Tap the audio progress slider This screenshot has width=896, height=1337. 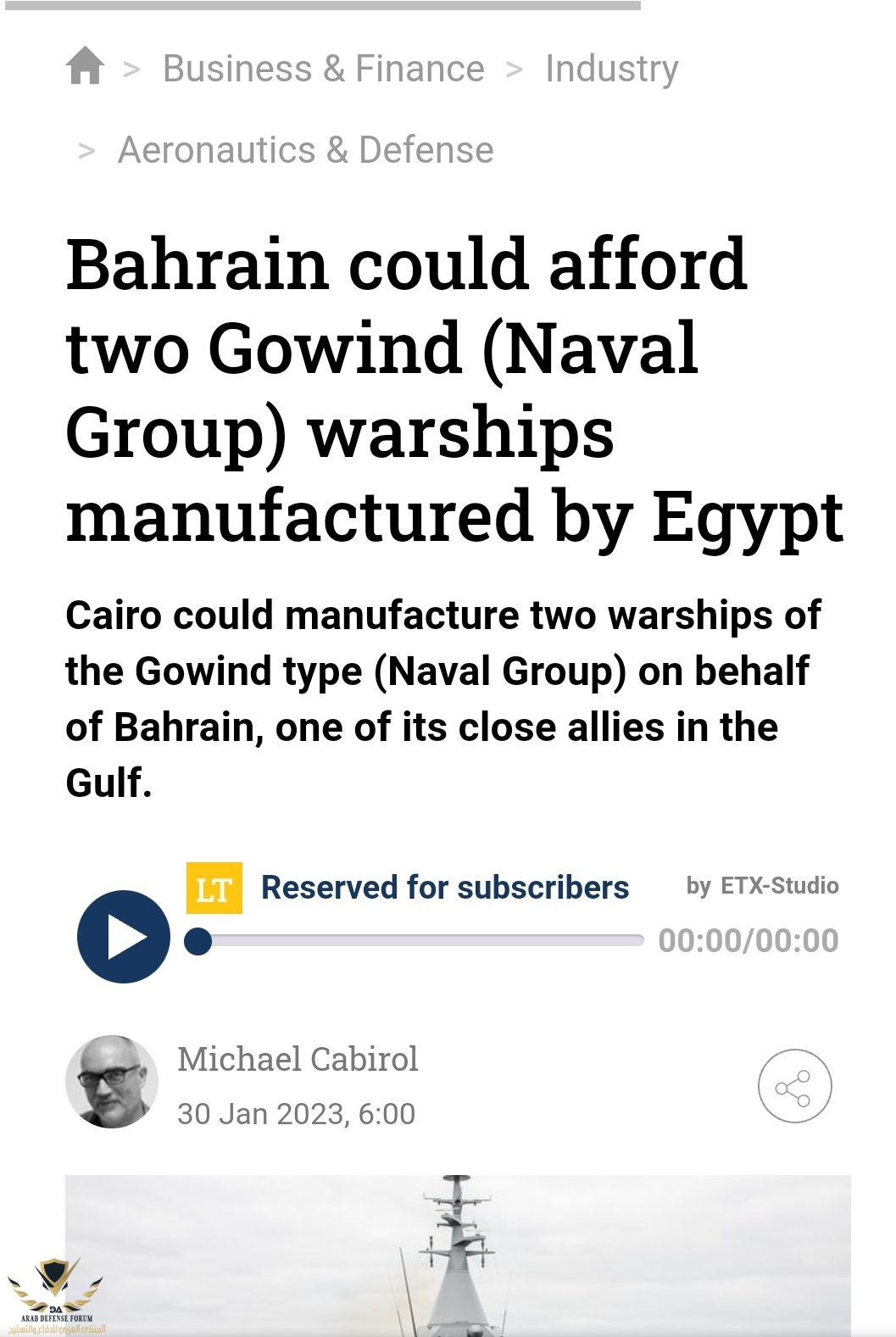[x=415, y=940]
